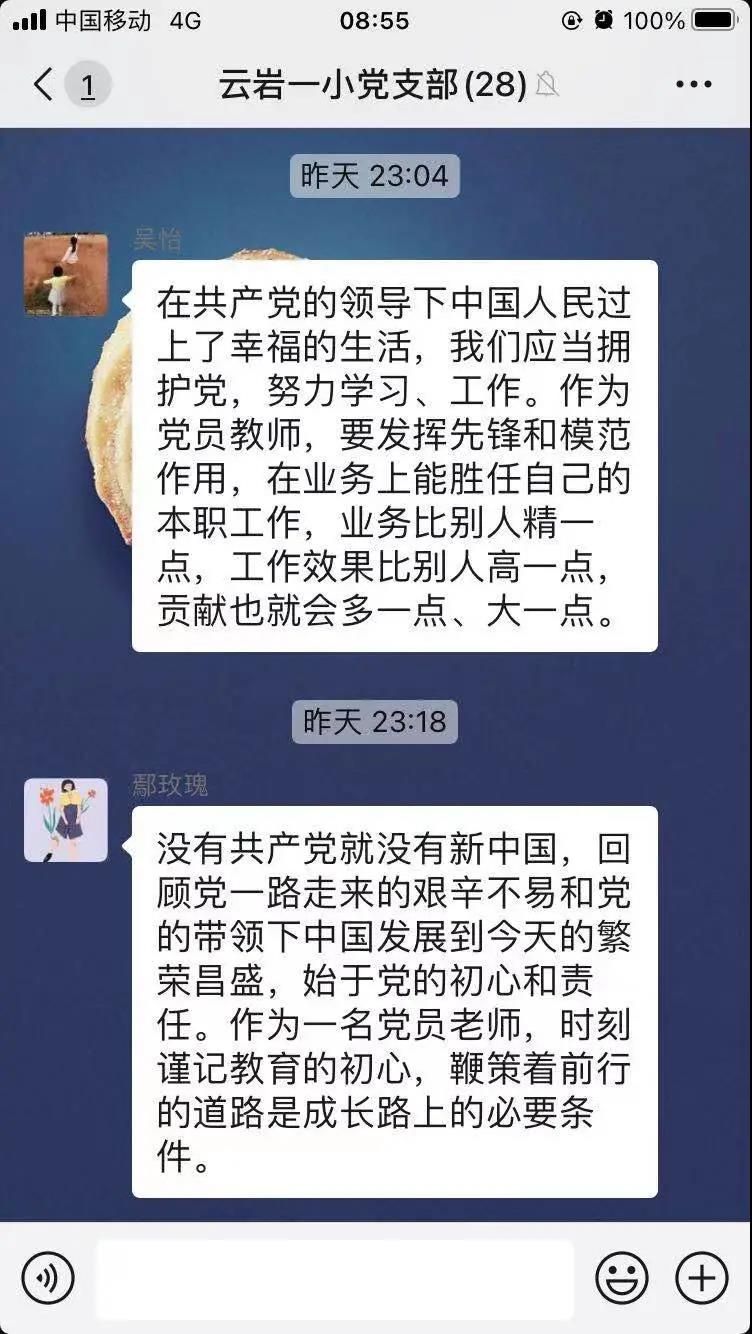The height and width of the screenshot is (1334, 752).
Task: Open 吴怡's profile avatar
Action: point(66,275)
